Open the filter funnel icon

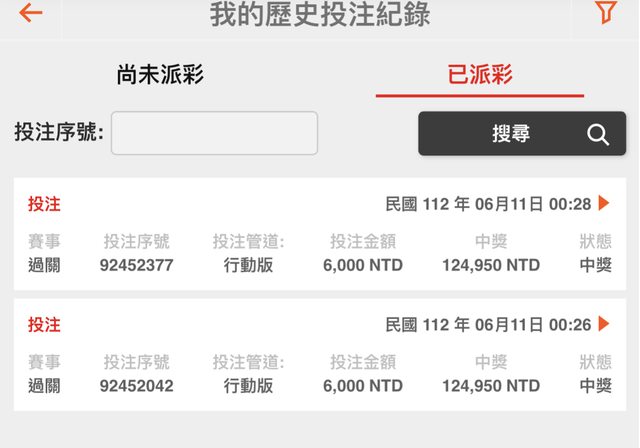pyautogui.click(x=605, y=12)
